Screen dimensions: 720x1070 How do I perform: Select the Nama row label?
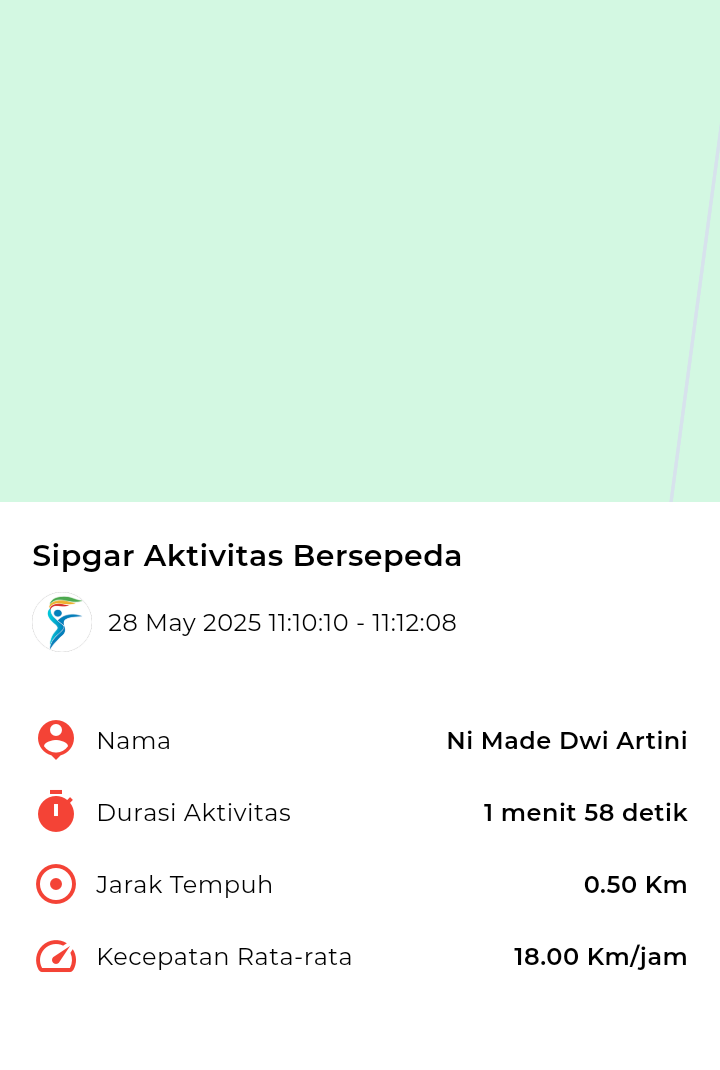(133, 740)
